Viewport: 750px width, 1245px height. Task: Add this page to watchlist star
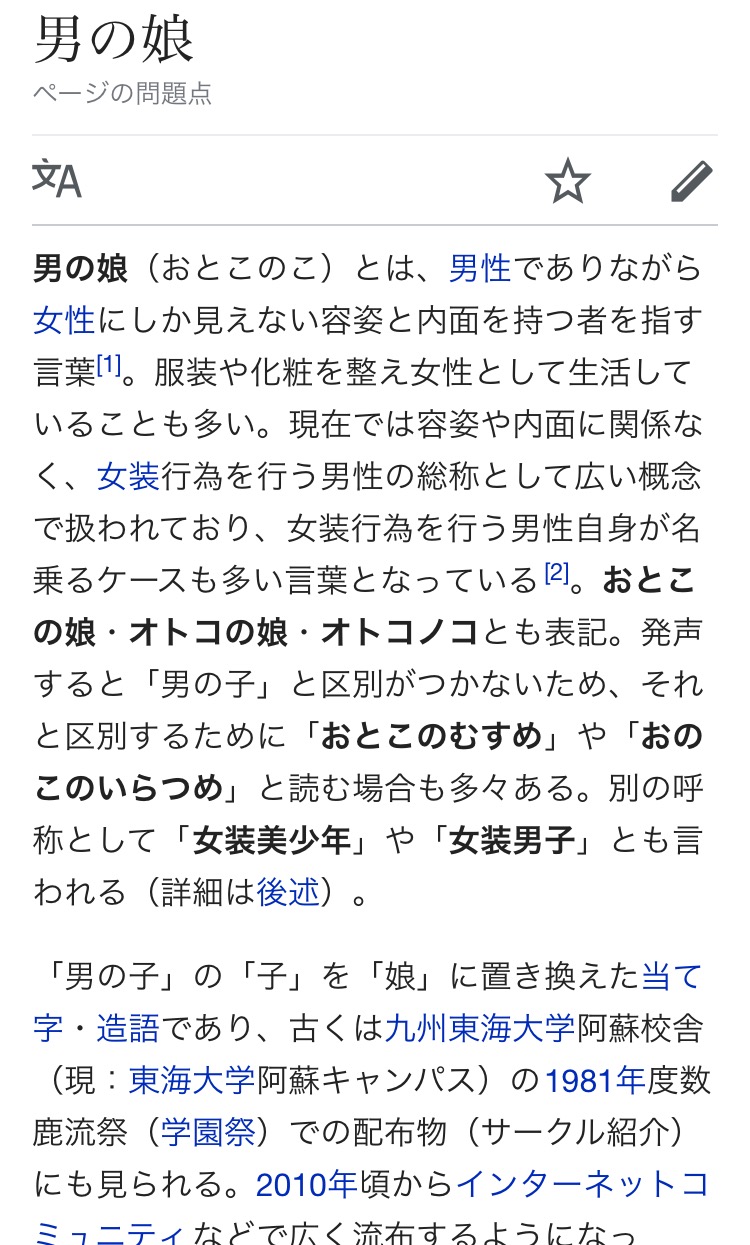[x=567, y=181]
